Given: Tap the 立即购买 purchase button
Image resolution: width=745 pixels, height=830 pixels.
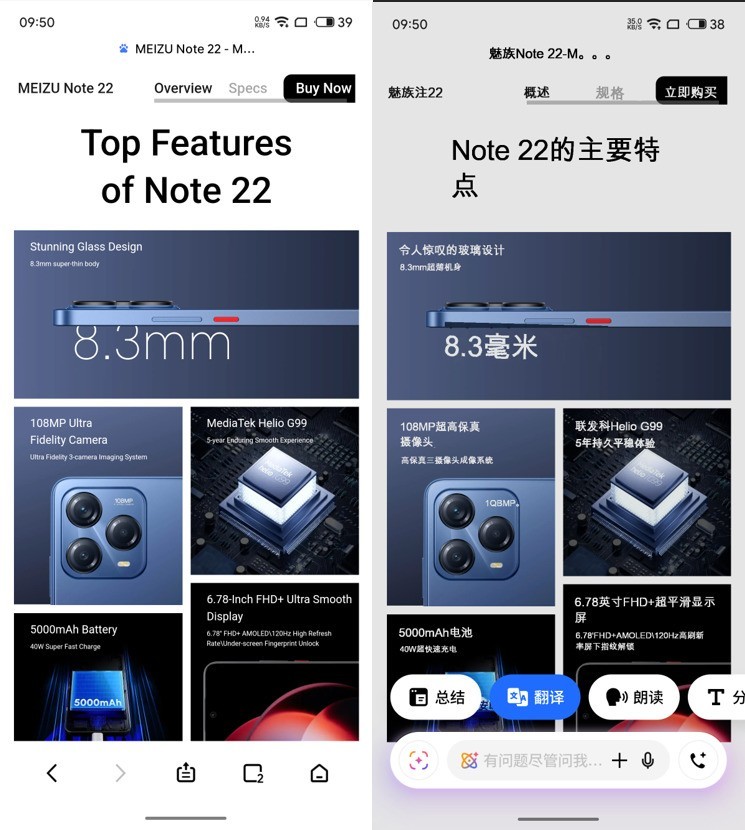Looking at the screenshot, I should [692, 91].
